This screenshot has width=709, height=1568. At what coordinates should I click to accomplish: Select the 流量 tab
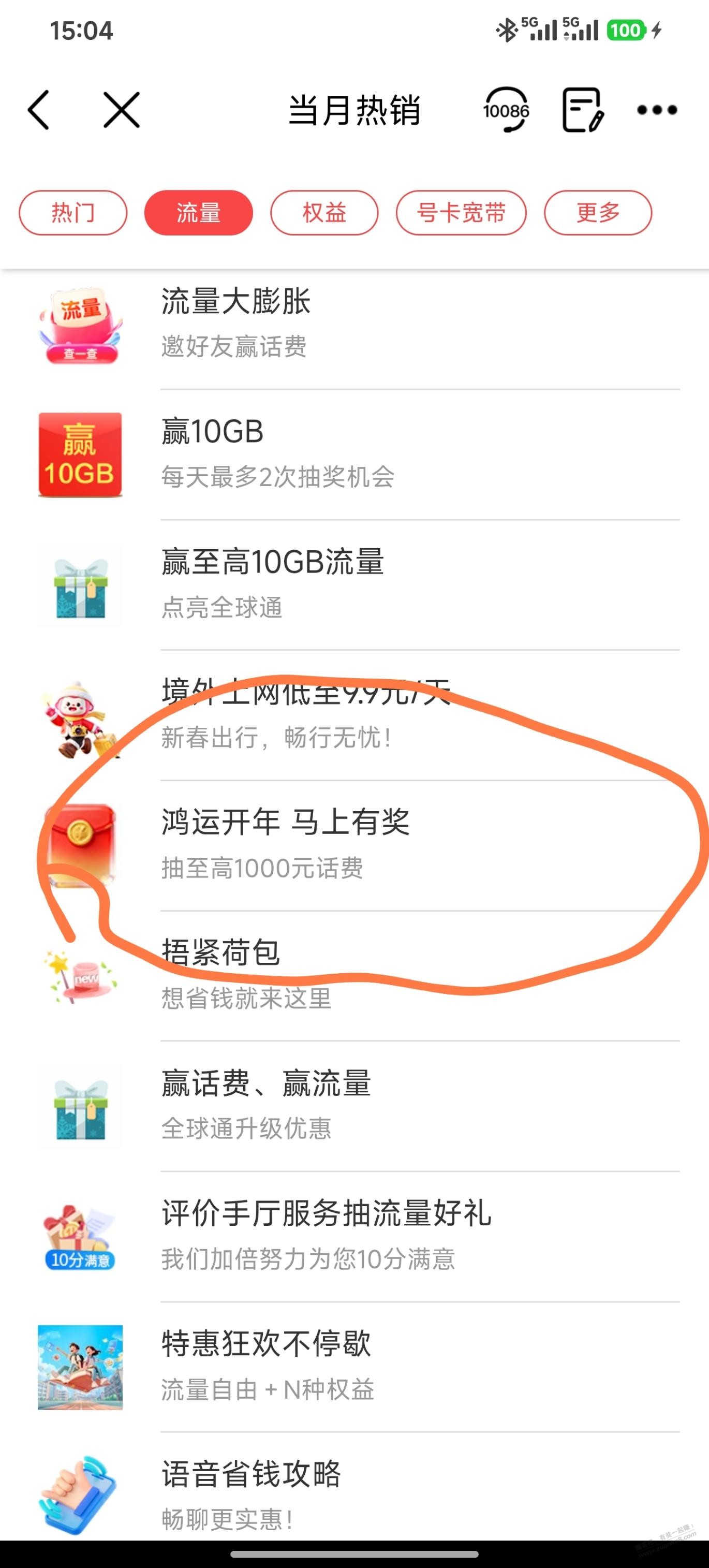click(198, 213)
